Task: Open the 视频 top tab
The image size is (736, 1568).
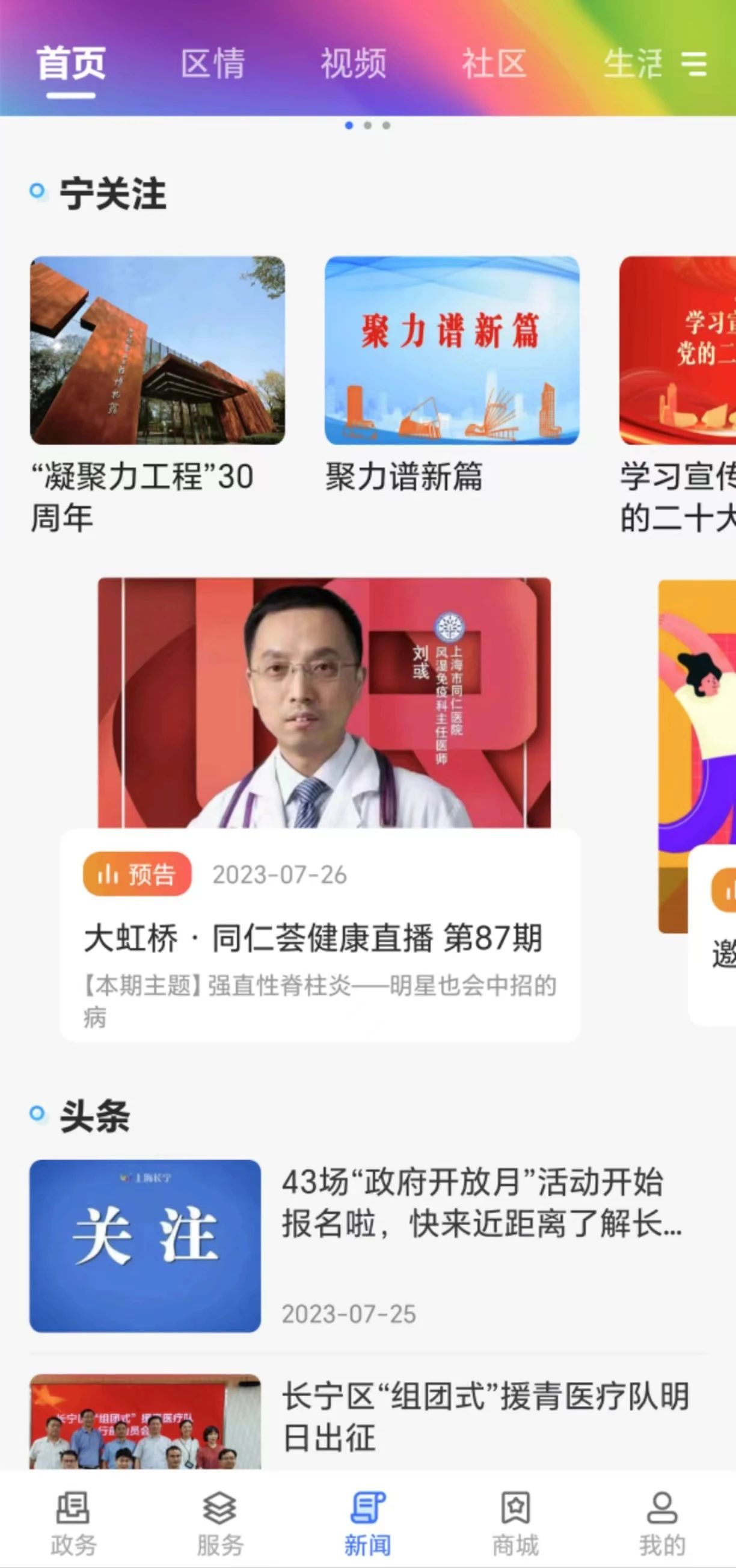Action: [354, 63]
